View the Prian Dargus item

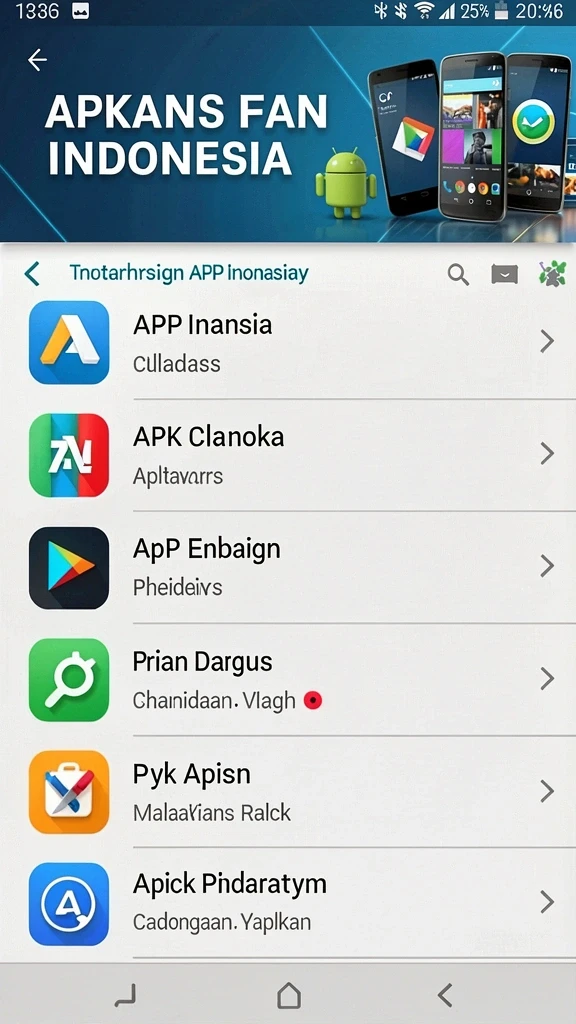tap(288, 680)
